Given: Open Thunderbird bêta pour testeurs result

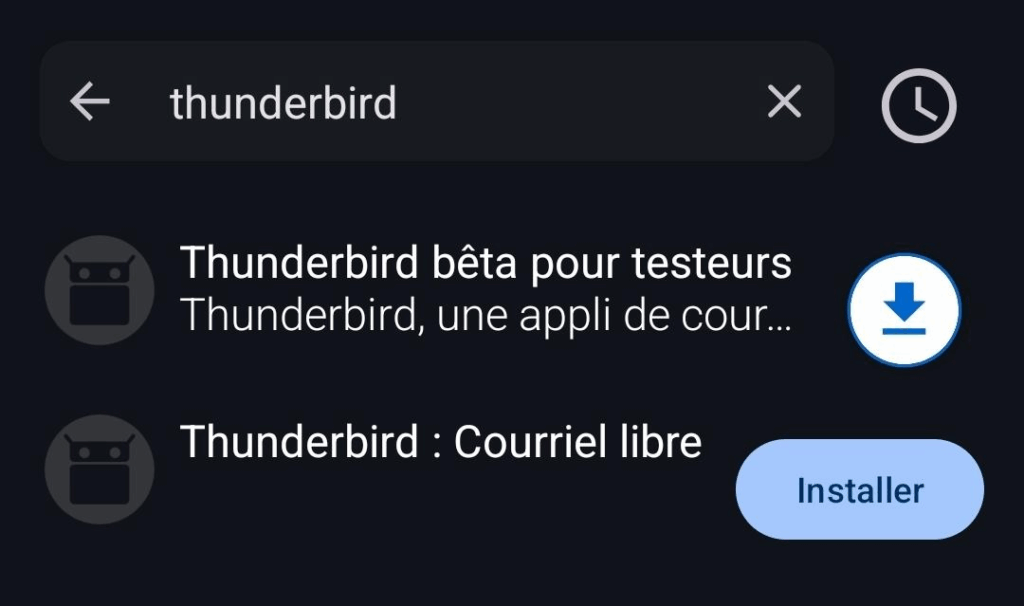Looking at the screenshot, I should click(485, 290).
